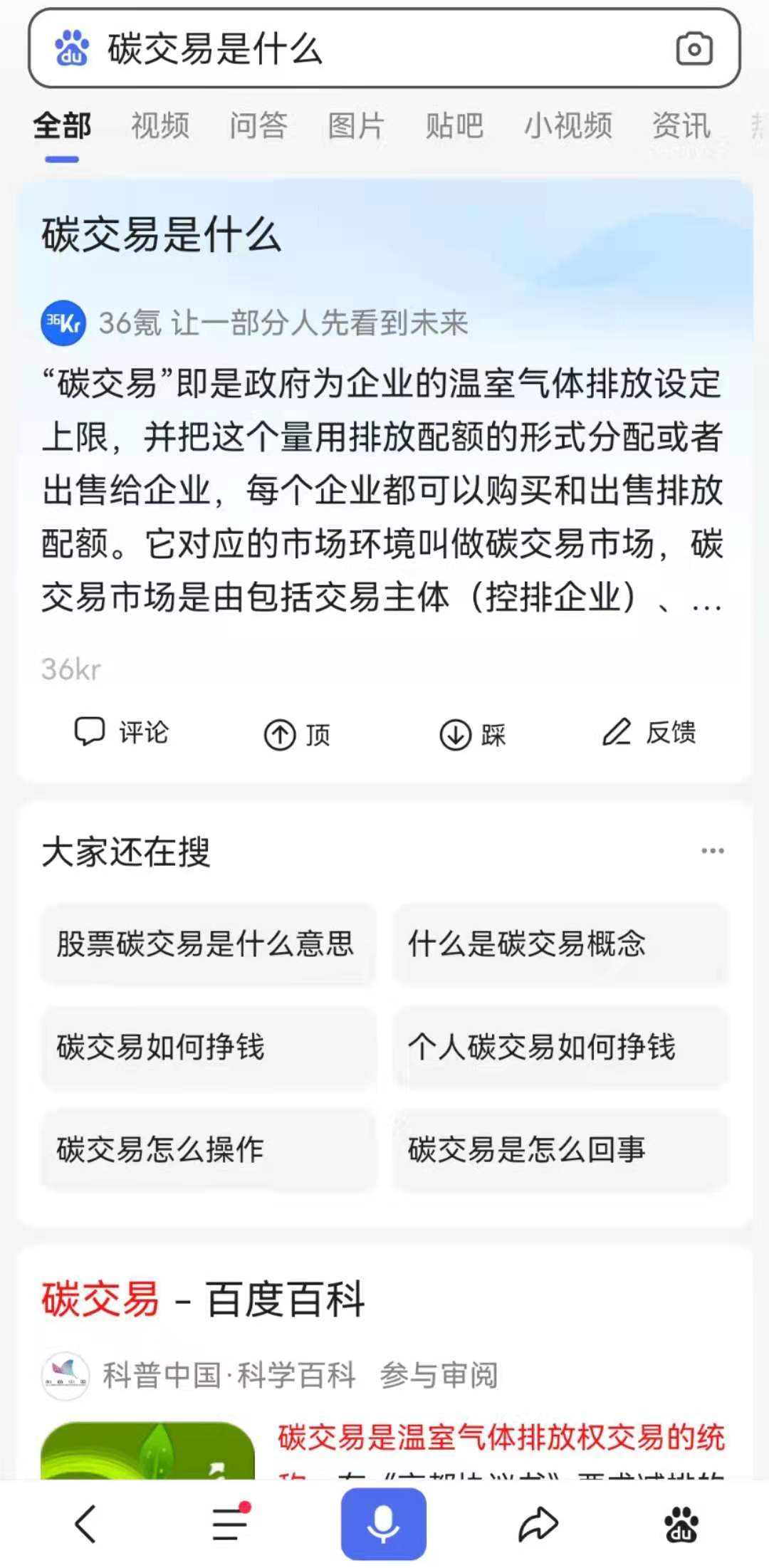This screenshot has width=769, height=1568.
Task: Switch to the 视频 tab
Action: (x=159, y=125)
